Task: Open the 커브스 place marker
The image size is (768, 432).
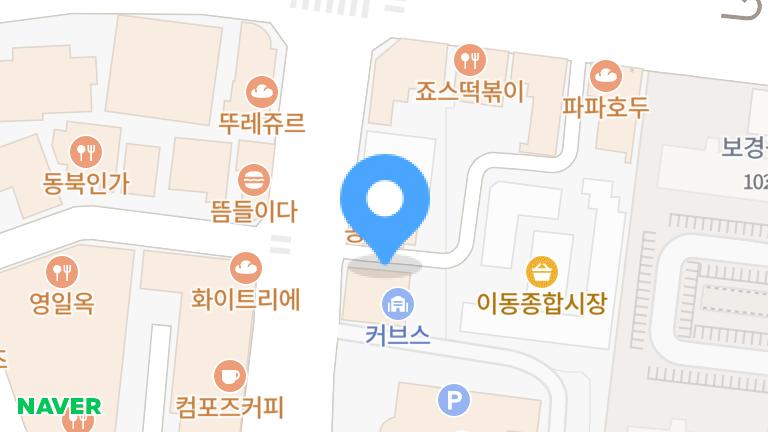Action: pyautogui.click(x=397, y=303)
